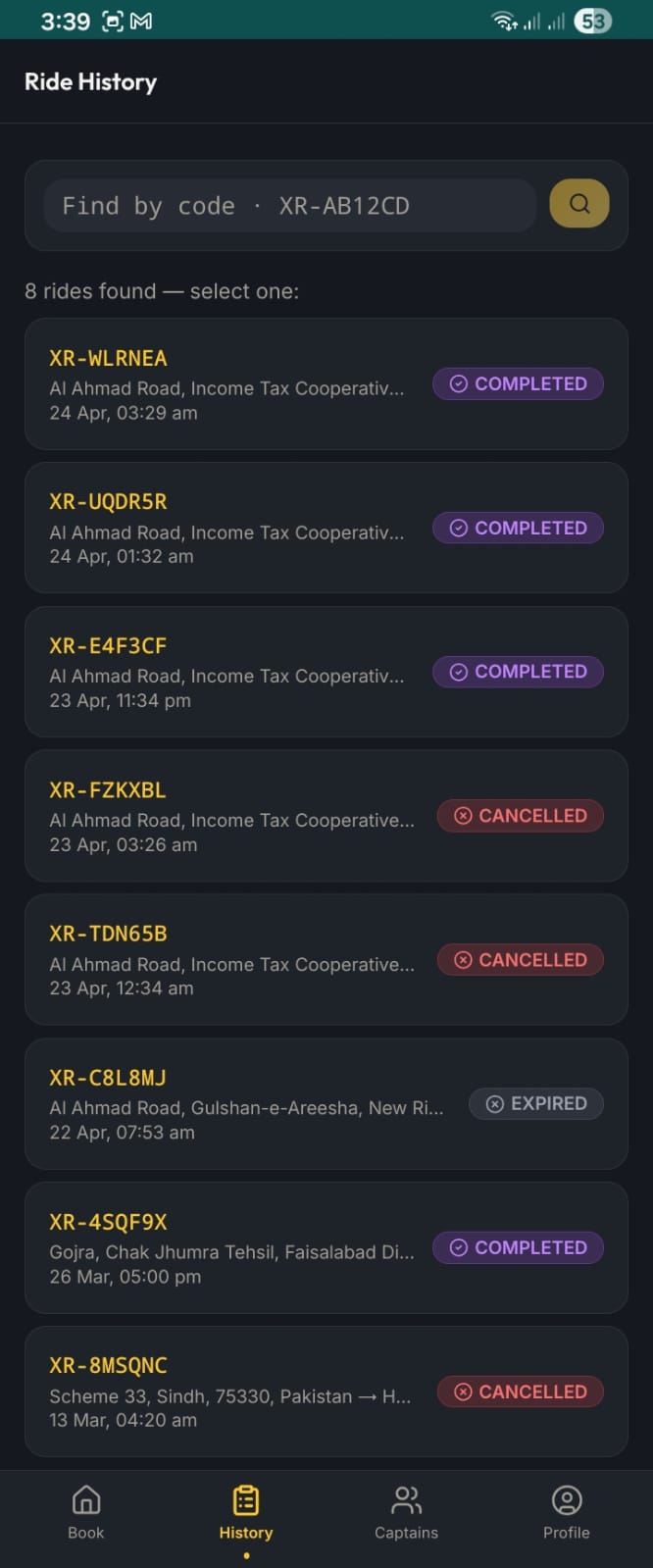653x1568 pixels.
Task: Tap the History tab
Action: 246,1512
